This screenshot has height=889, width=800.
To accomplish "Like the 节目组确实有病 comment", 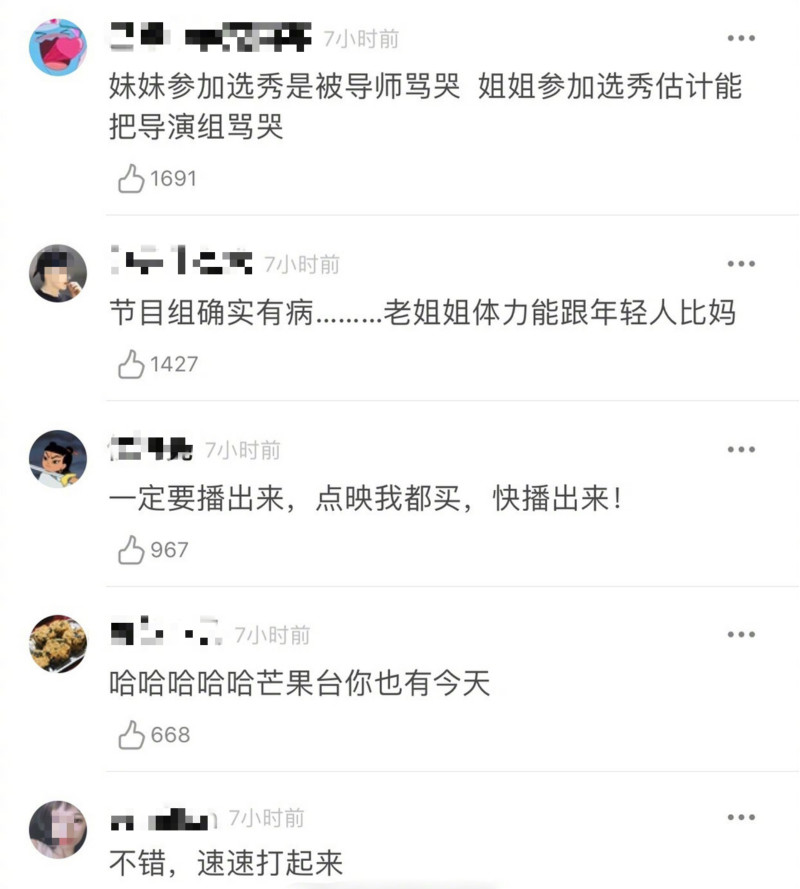I will pos(132,365).
